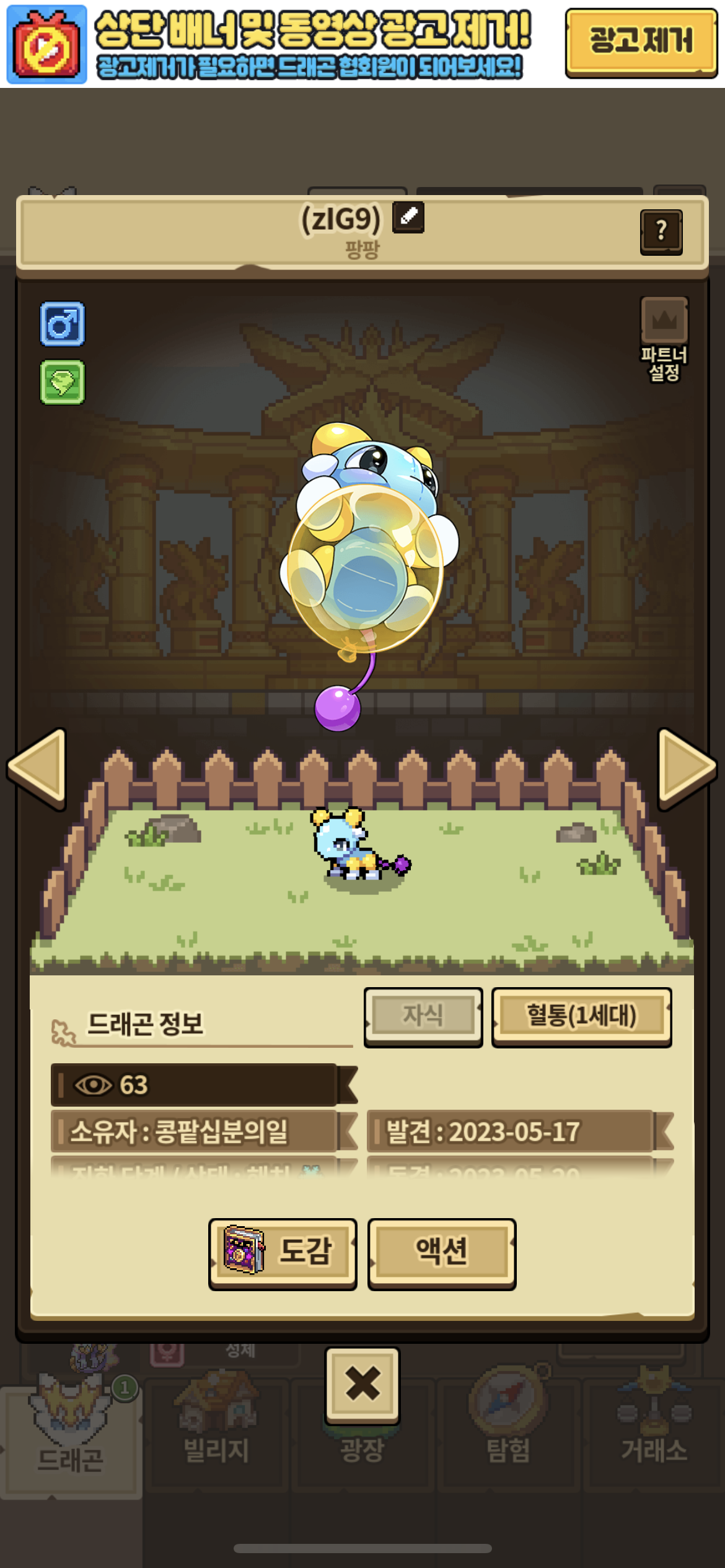Edit the dragon's name with the pencil icon
This screenshot has height=1568, width=725.
click(408, 217)
